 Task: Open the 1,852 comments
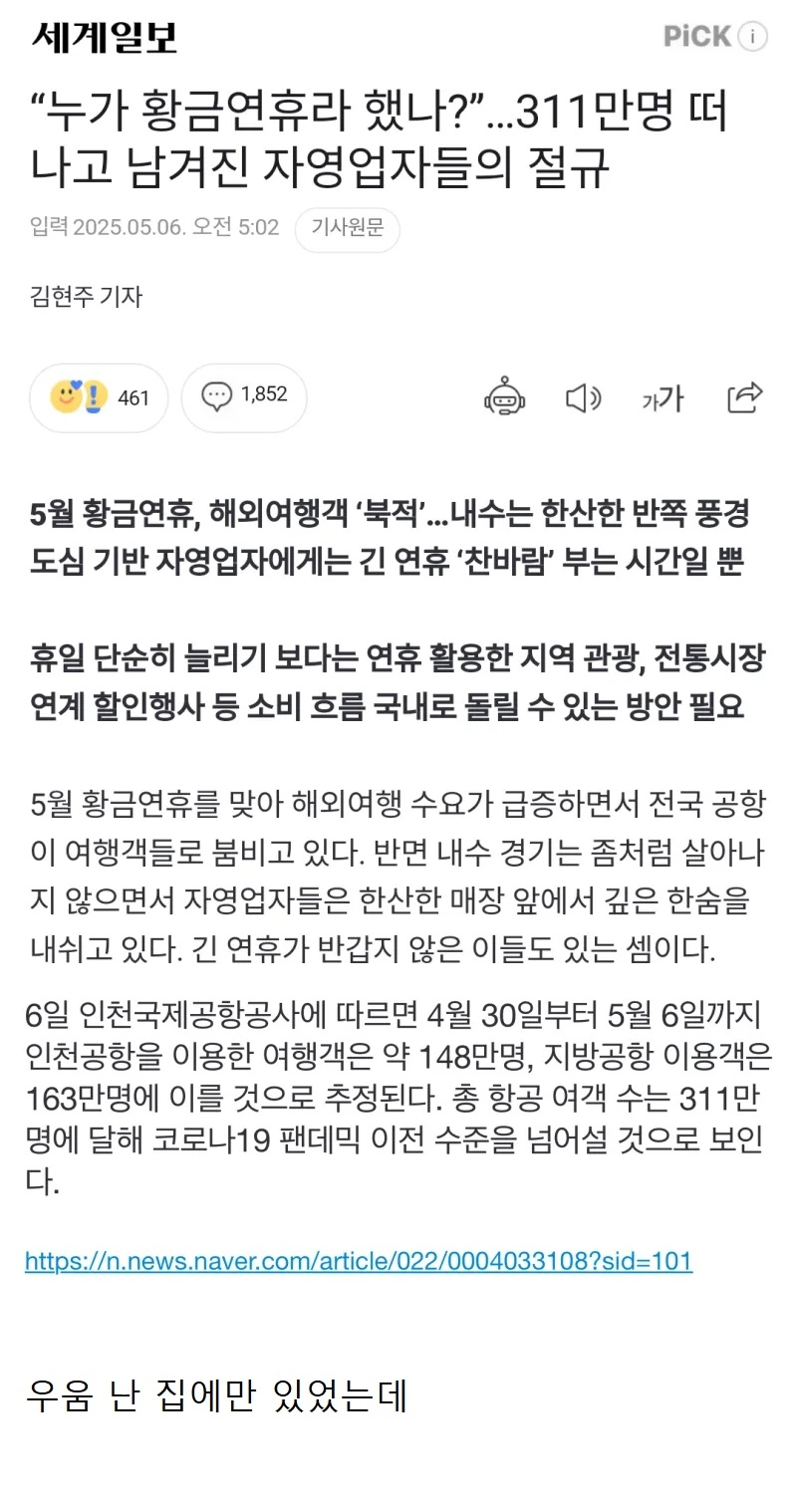[x=244, y=396]
